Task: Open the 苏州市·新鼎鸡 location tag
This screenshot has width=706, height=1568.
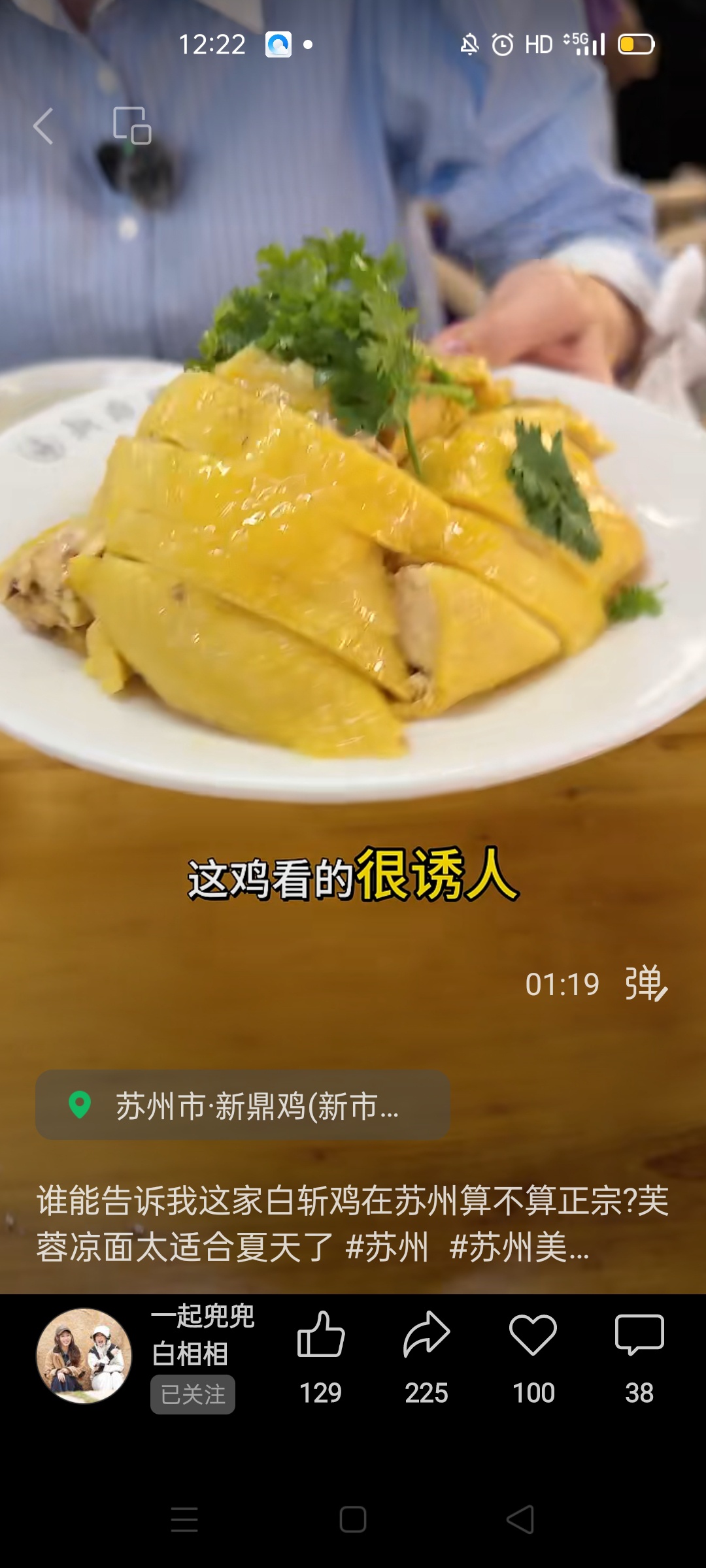Action: click(x=243, y=1105)
